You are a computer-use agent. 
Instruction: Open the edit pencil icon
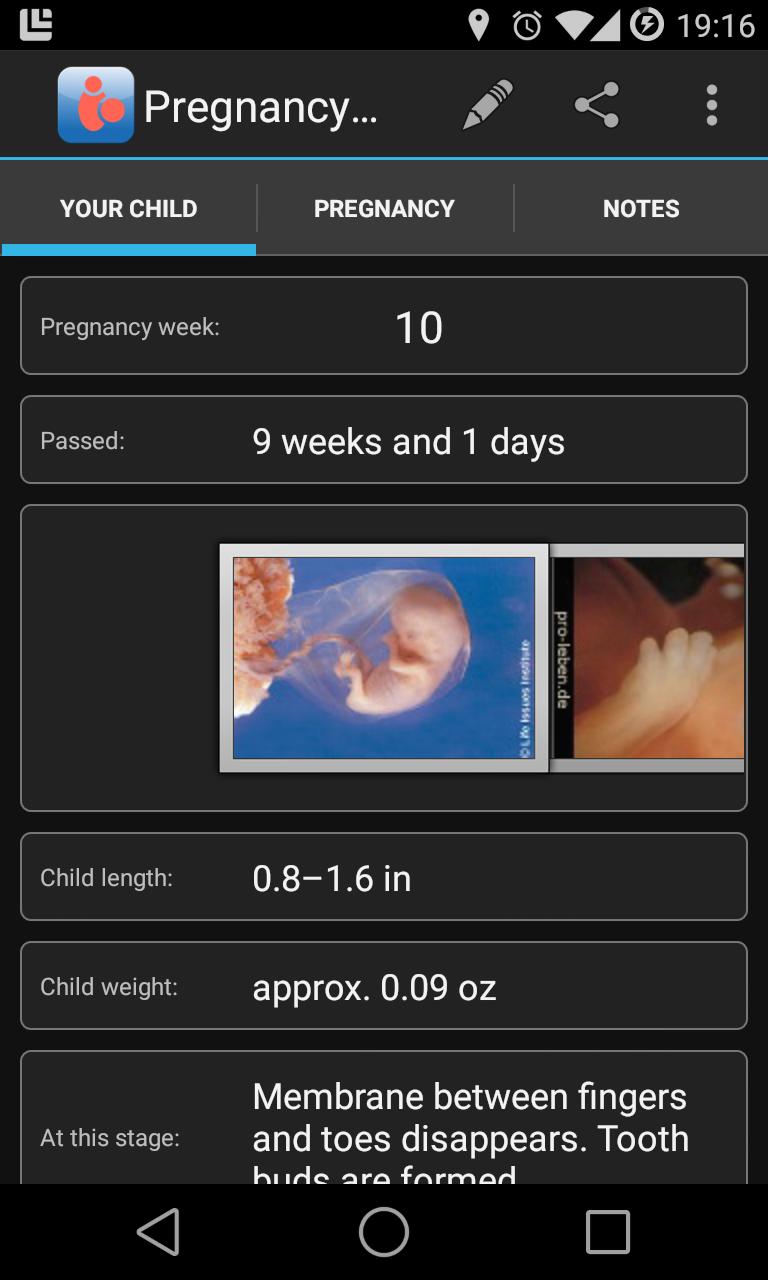[x=489, y=103]
